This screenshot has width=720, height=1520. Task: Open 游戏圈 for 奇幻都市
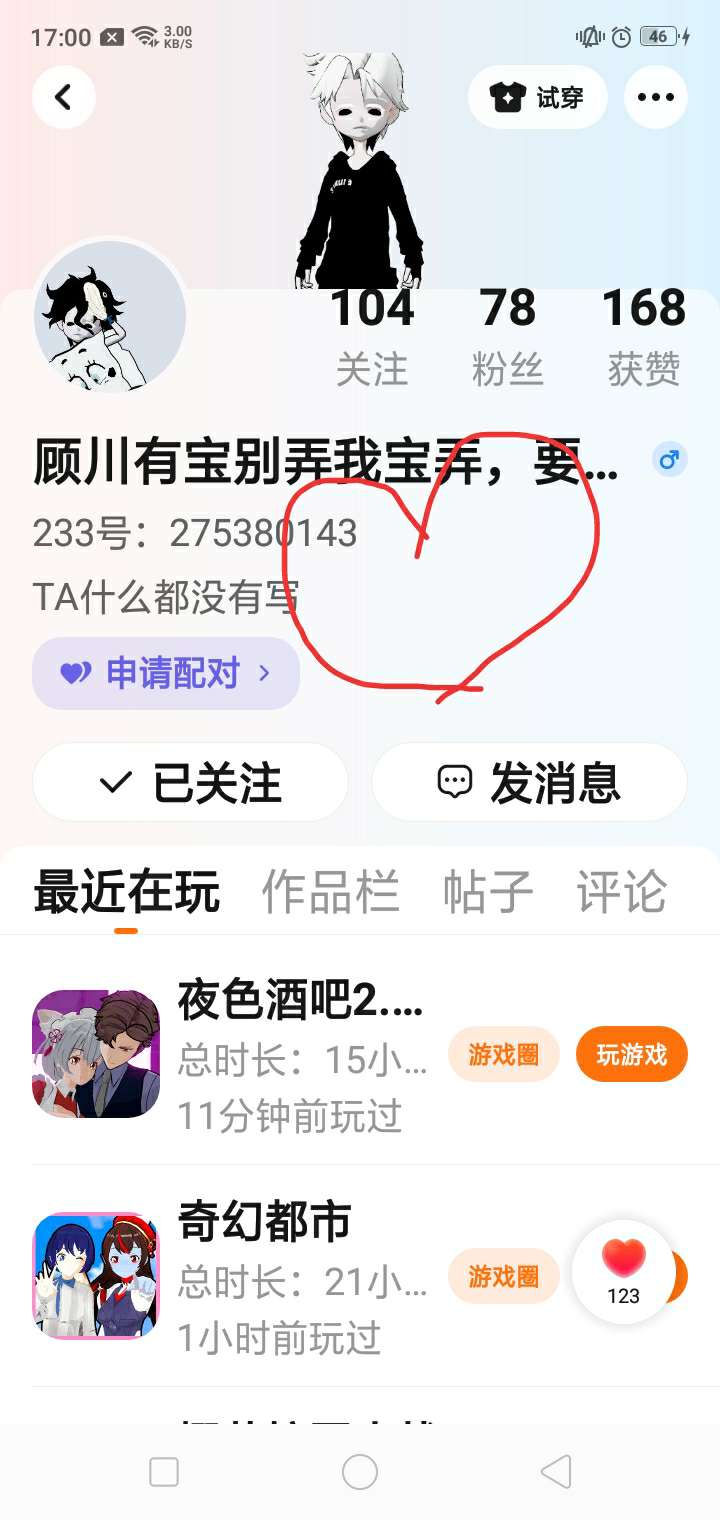(503, 1276)
